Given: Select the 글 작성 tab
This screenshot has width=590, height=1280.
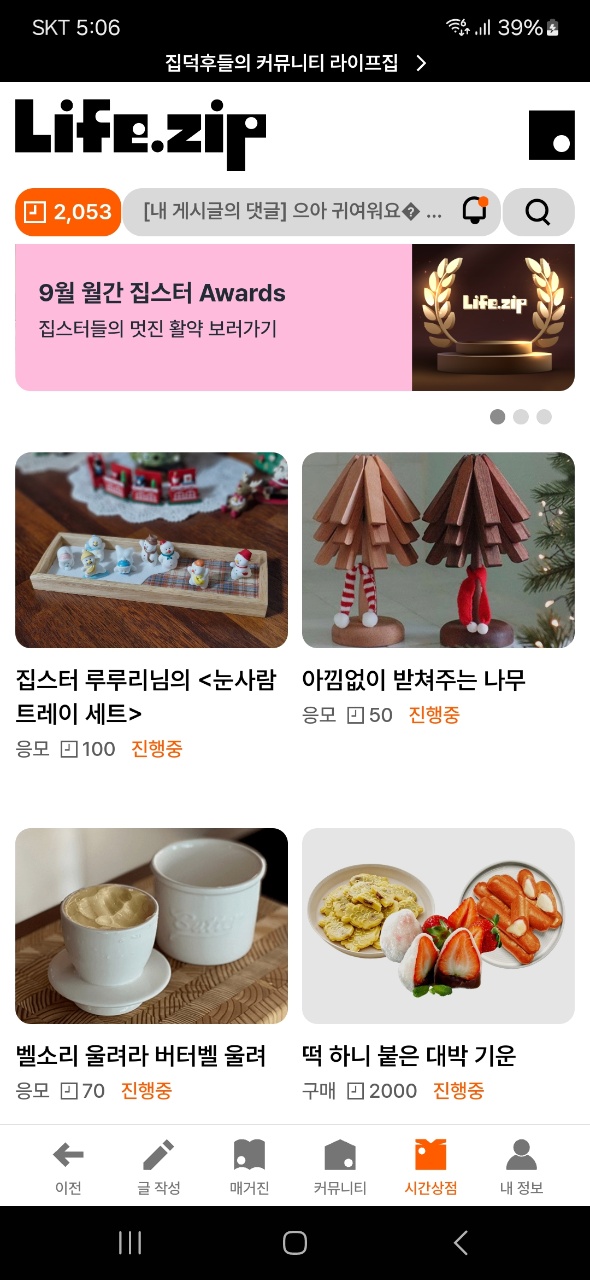Looking at the screenshot, I should (159, 1167).
